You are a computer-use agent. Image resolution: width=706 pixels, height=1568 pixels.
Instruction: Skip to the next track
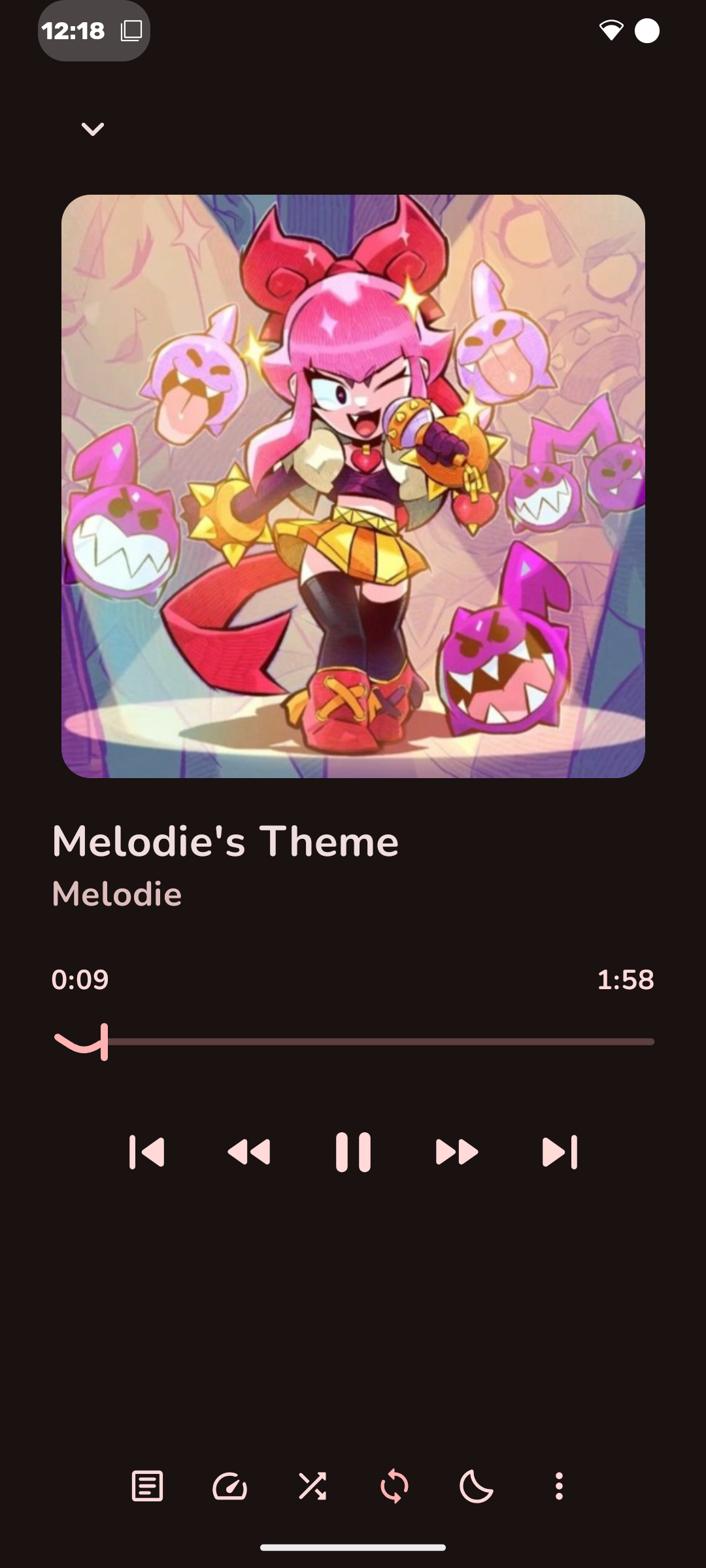point(560,1152)
